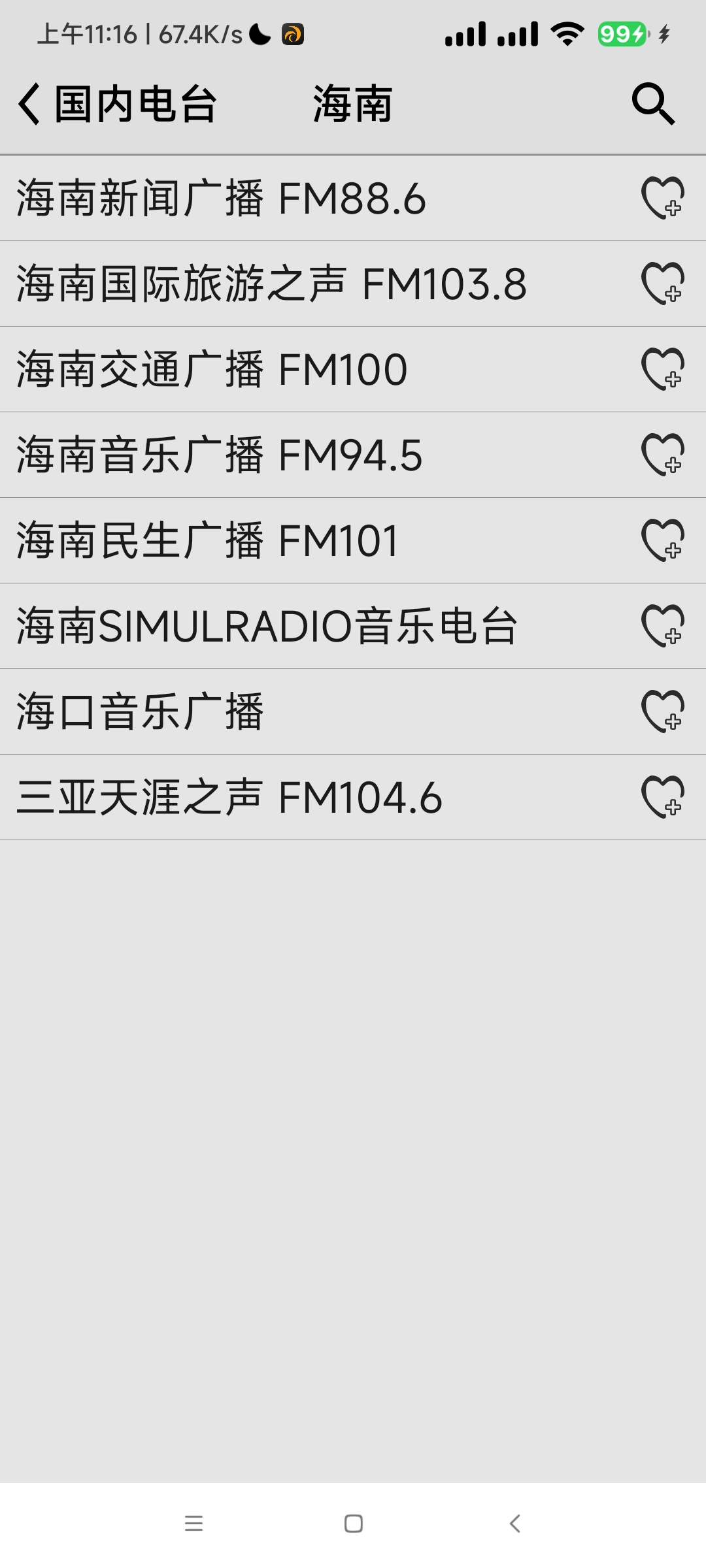Open 海南民生广播 FM101
The image size is (706, 1568).
[208, 541]
